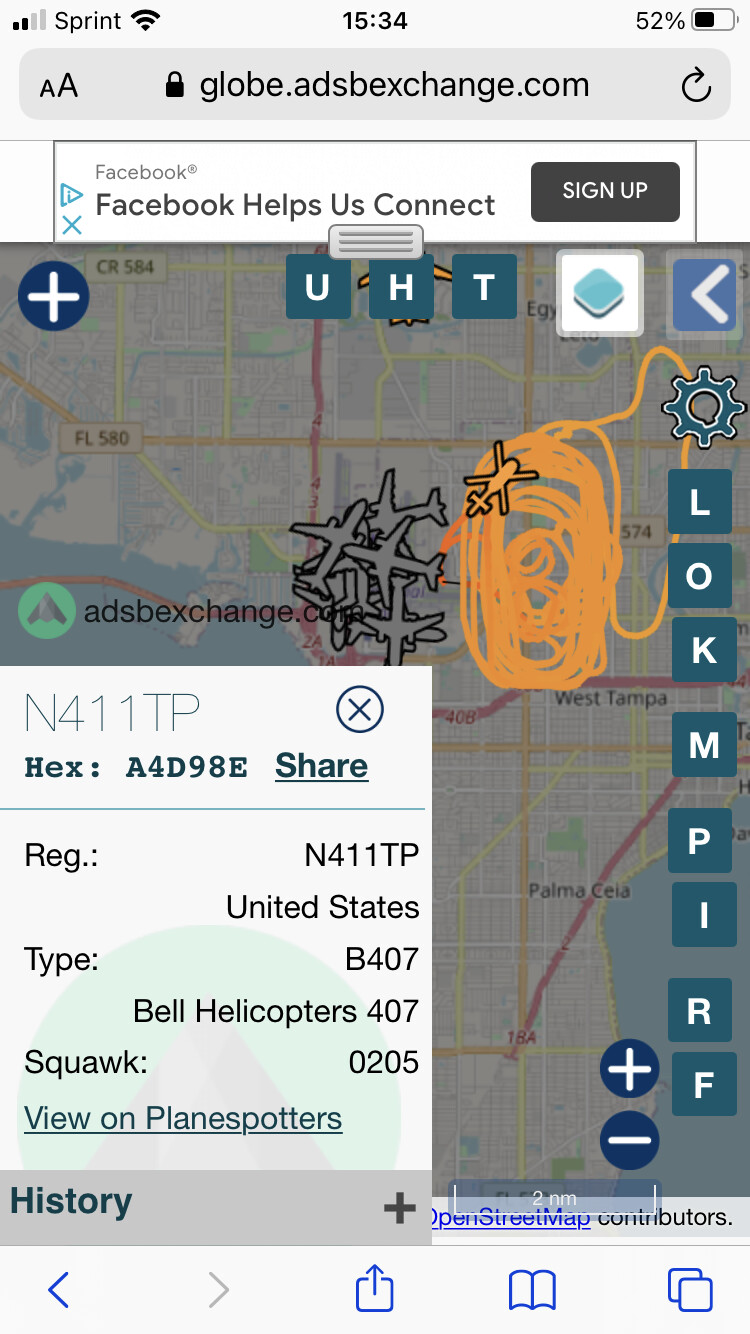
Task: Toggle the M map button
Action: pyautogui.click(x=703, y=745)
